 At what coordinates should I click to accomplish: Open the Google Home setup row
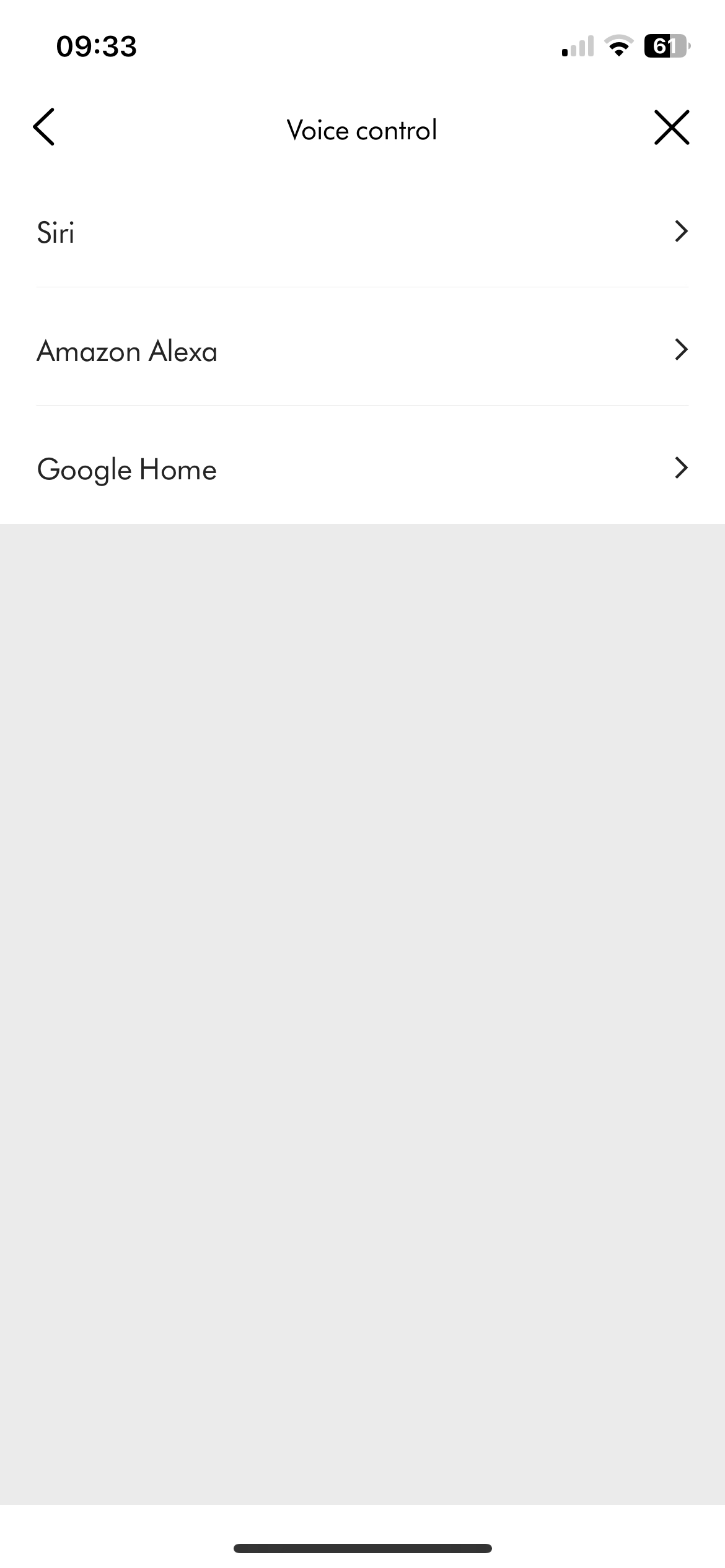362,469
